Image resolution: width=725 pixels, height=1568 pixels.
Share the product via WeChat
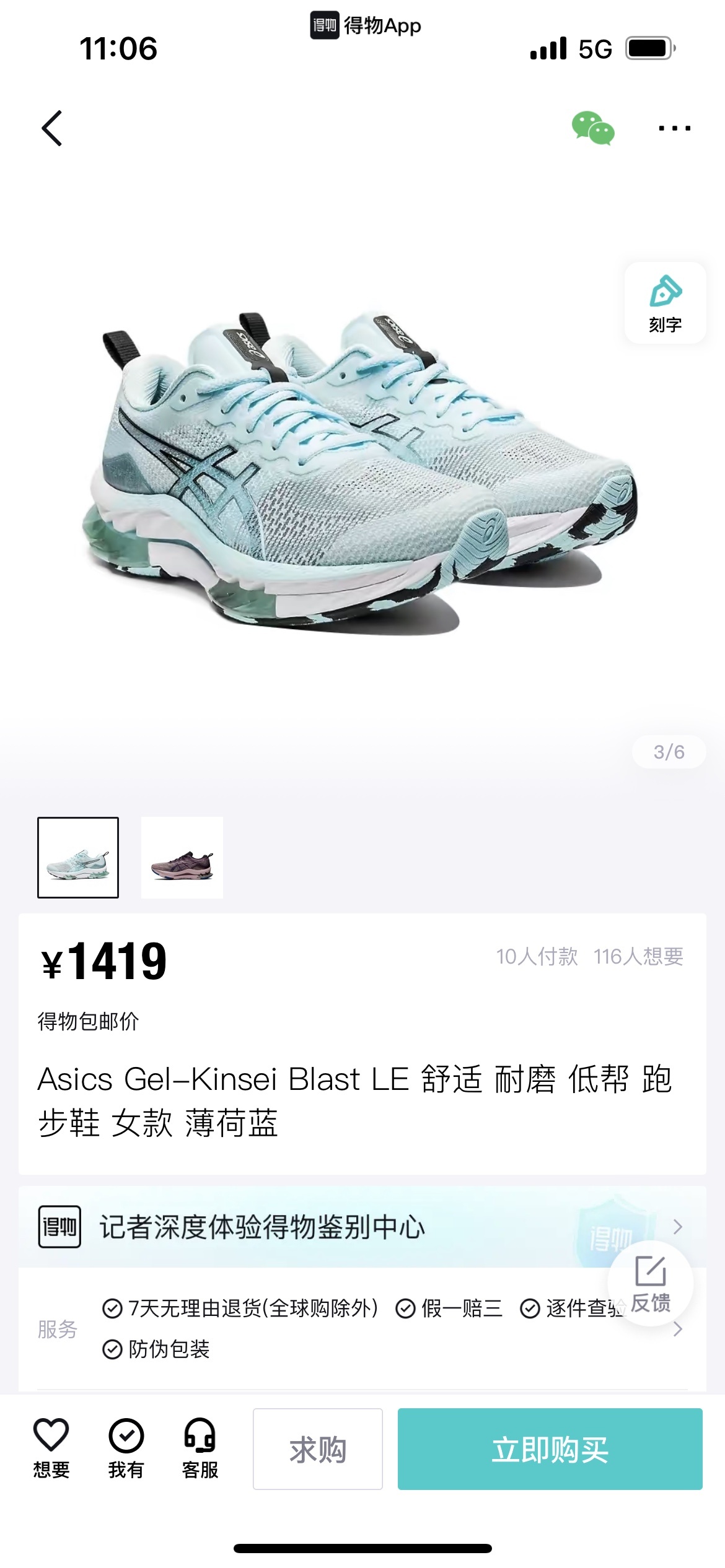click(x=592, y=128)
